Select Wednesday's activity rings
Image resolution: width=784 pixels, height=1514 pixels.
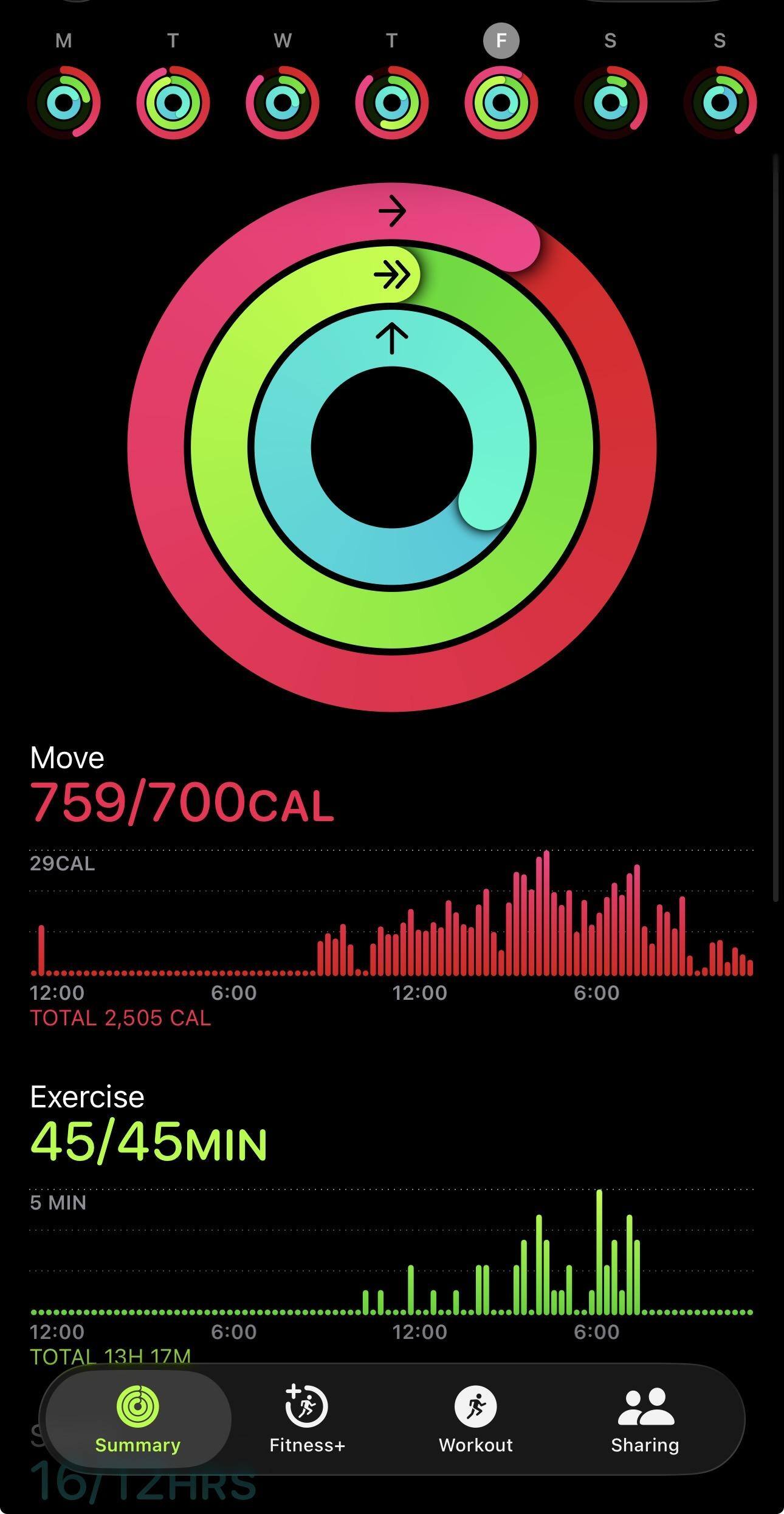tap(283, 103)
